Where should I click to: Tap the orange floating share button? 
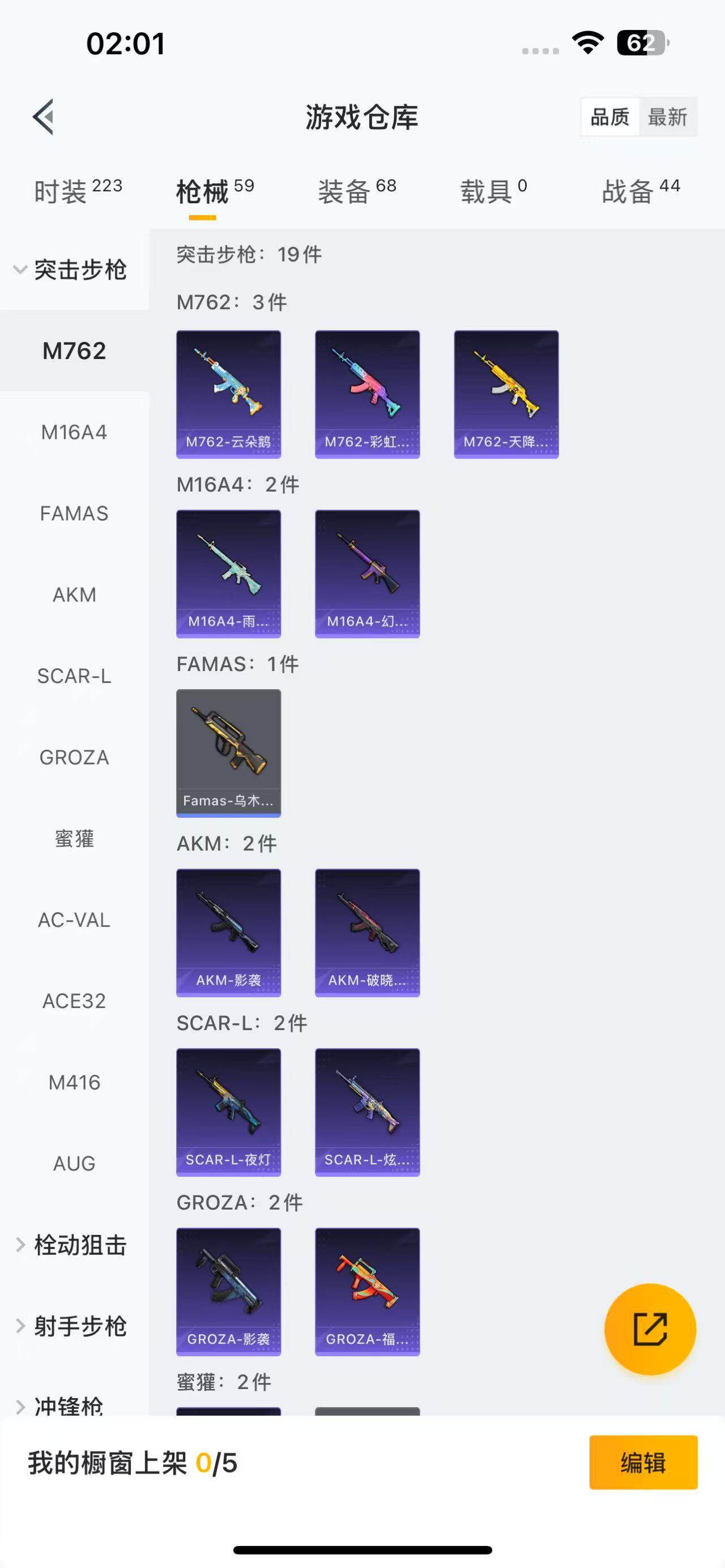point(650,1329)
